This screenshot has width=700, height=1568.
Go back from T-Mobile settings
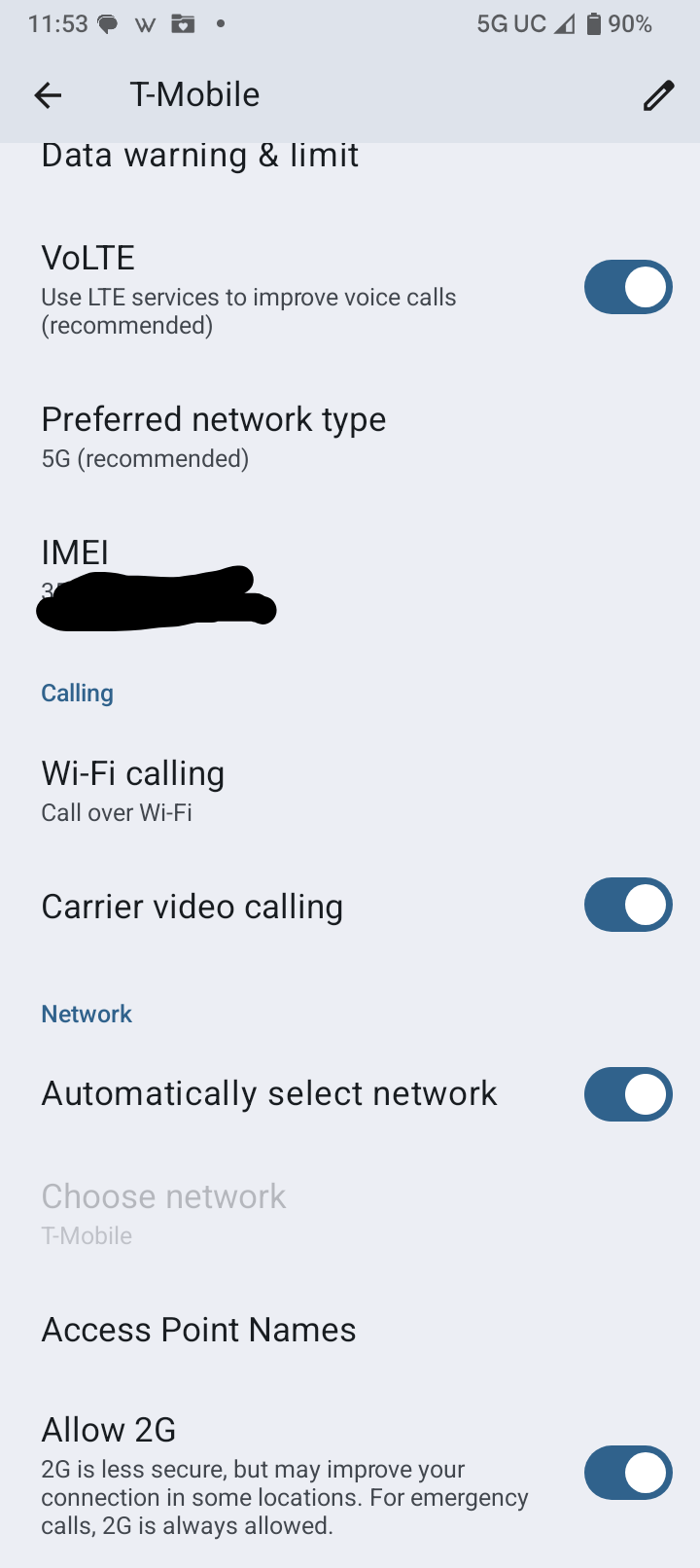point(48,94)
